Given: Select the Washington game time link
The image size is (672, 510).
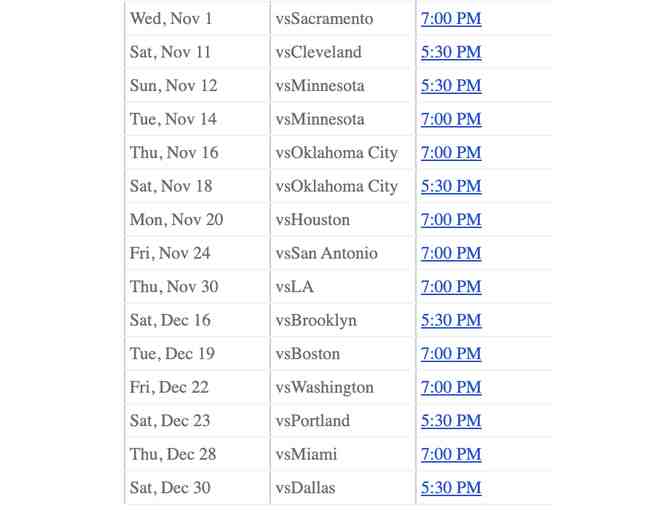Looking at the screenshot, I should point(451,387).
